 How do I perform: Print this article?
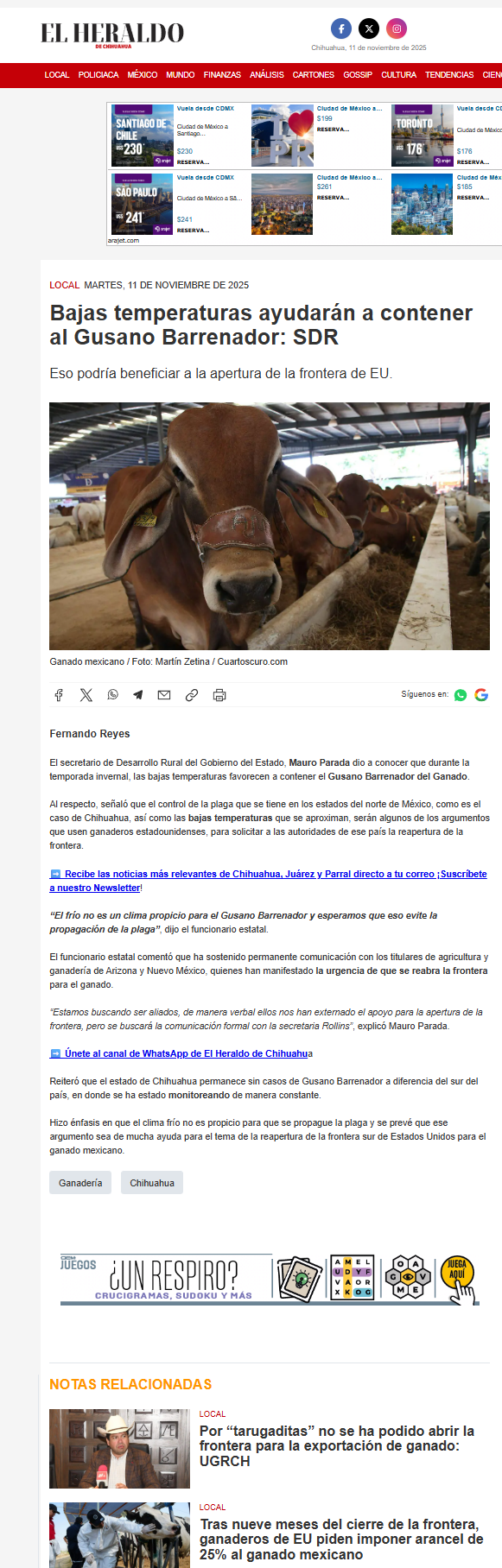219,695
